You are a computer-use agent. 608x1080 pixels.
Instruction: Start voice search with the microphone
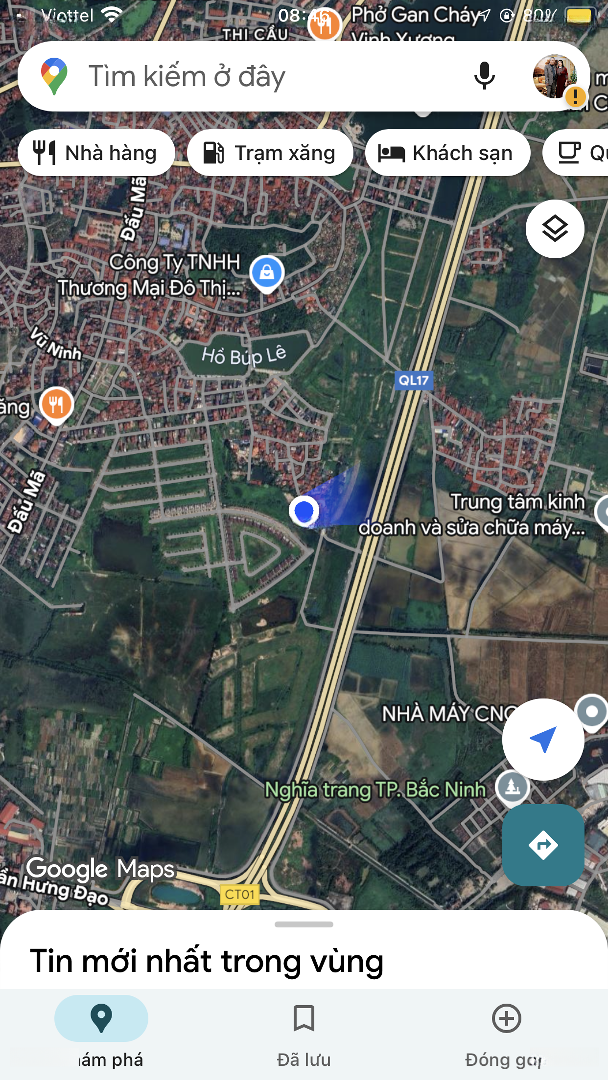(484, 76)
